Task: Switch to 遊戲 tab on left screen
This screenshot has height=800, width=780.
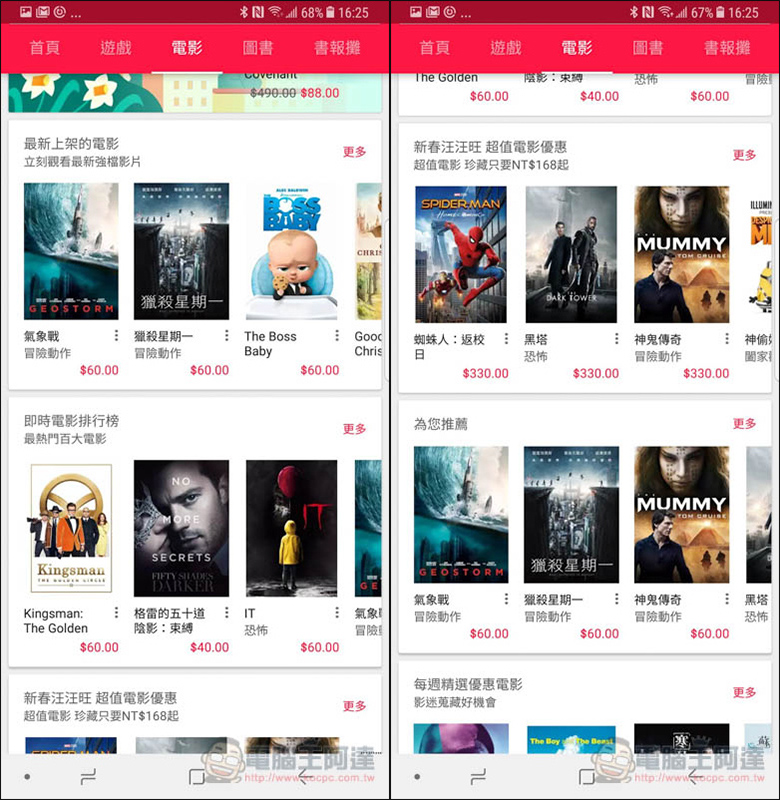Action: click(116, 48)
